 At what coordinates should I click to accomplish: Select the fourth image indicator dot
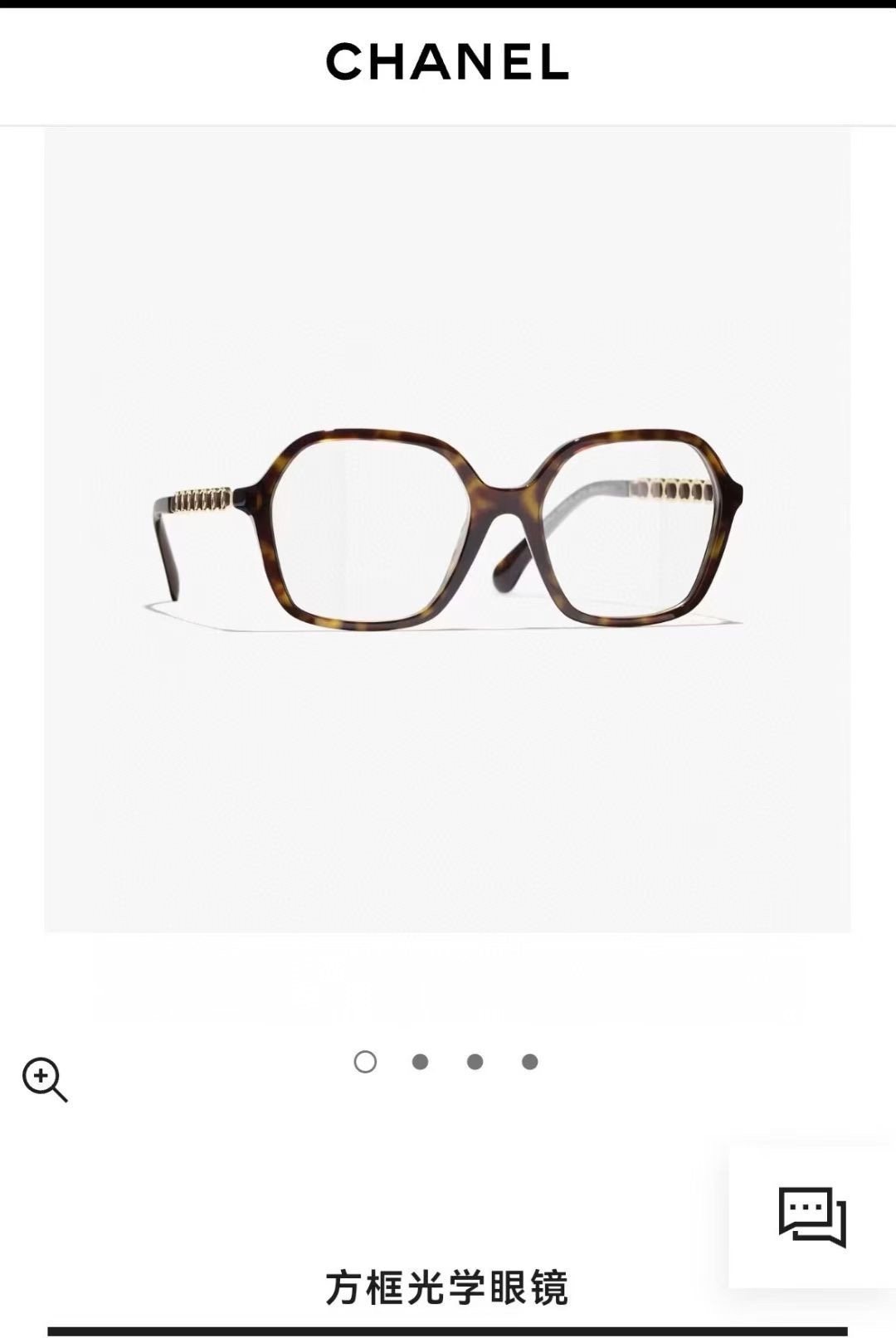[529, 1062]
